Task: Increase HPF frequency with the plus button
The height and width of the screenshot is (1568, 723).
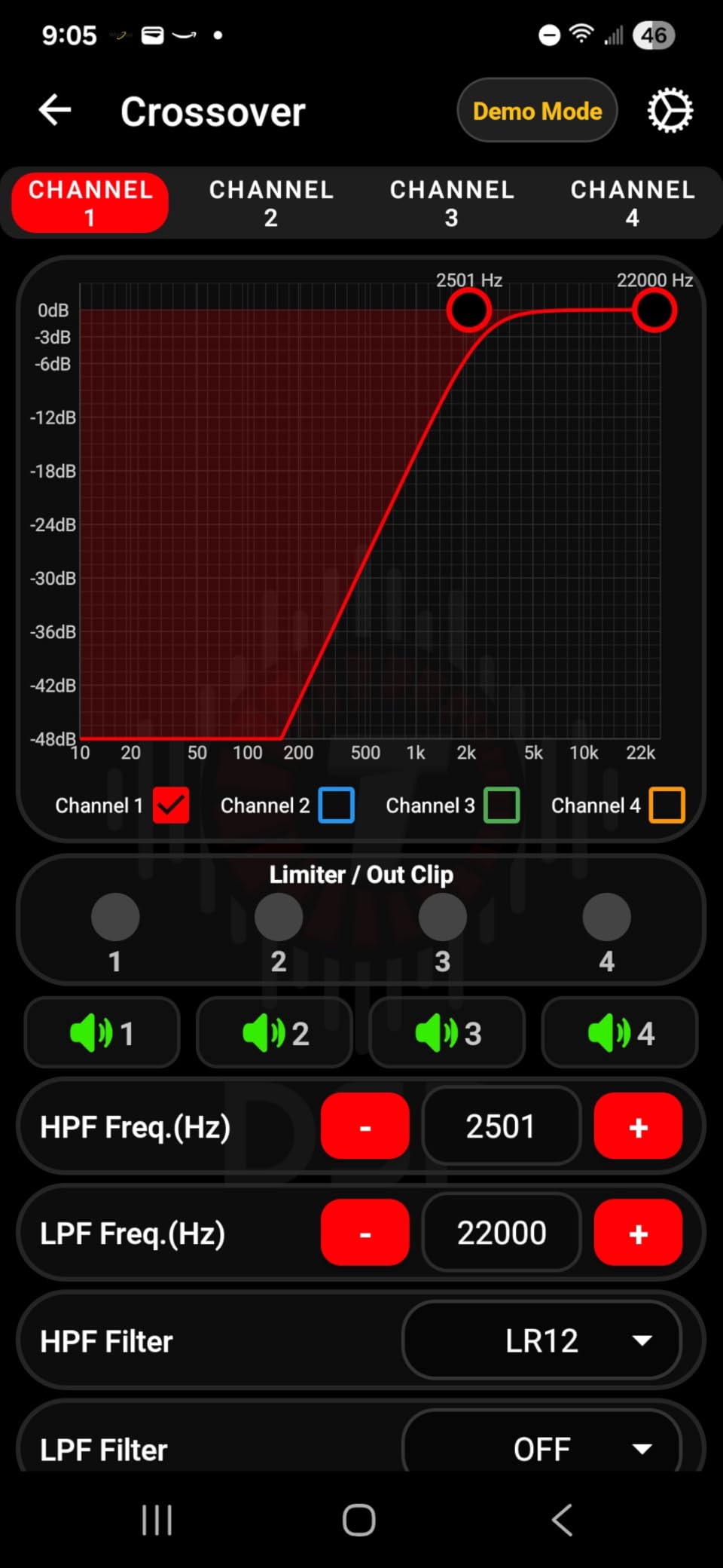Action: pos(638,1126)
